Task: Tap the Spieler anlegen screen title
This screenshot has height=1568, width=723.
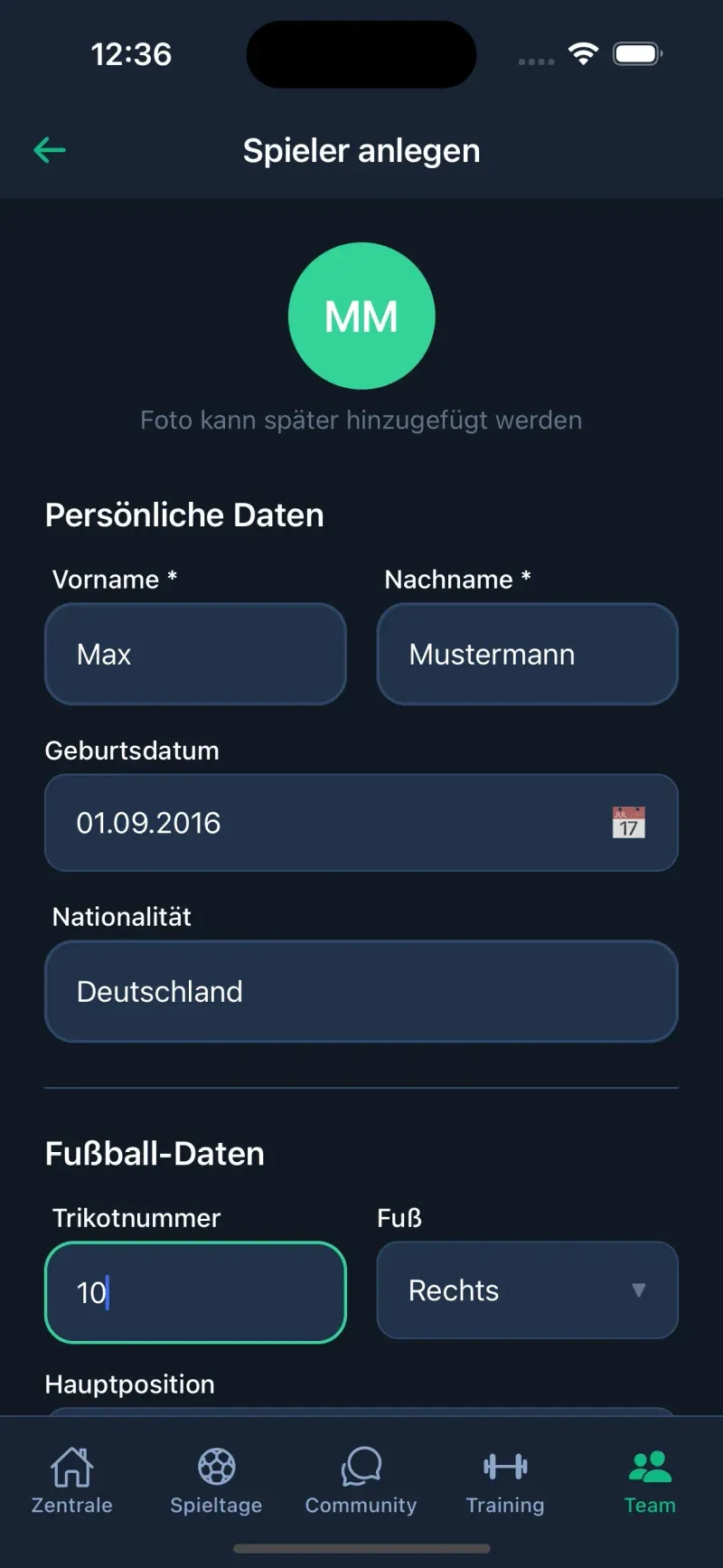Action: tap(361, 150)
